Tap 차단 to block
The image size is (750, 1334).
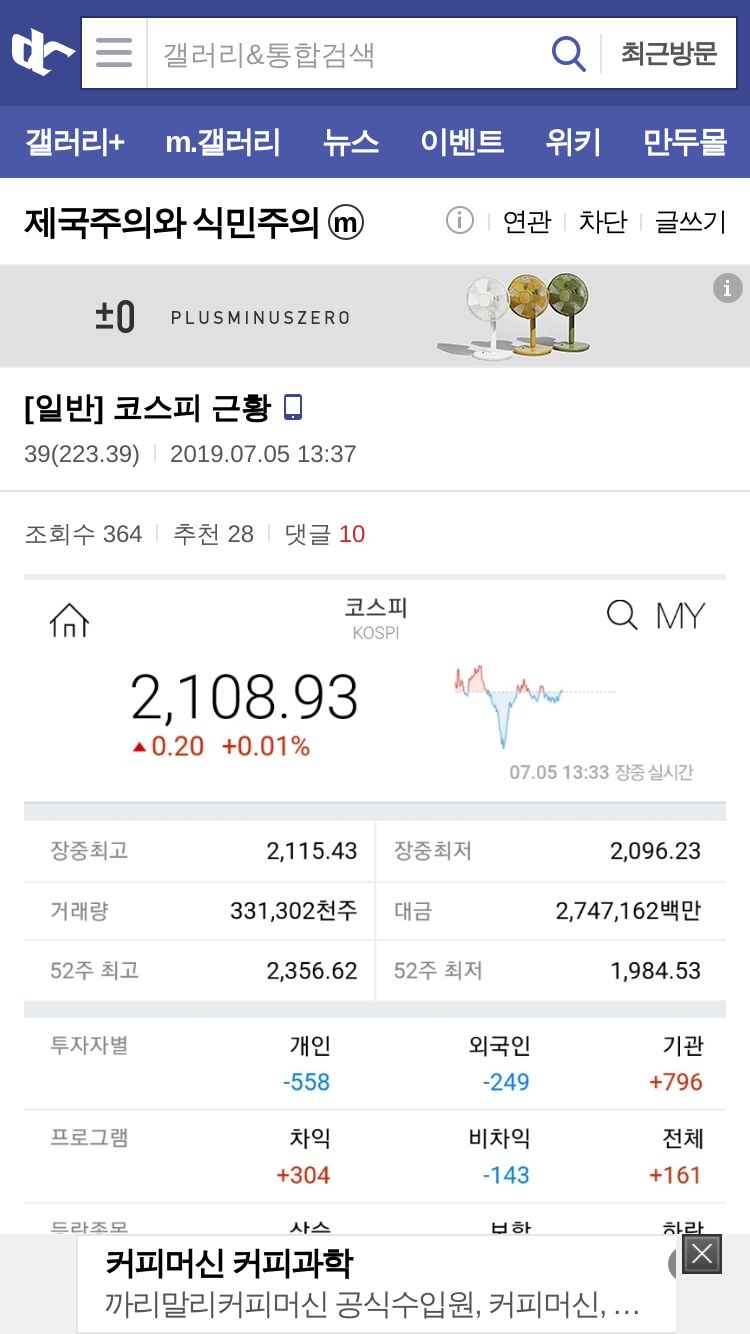click(x=602, y=222)
